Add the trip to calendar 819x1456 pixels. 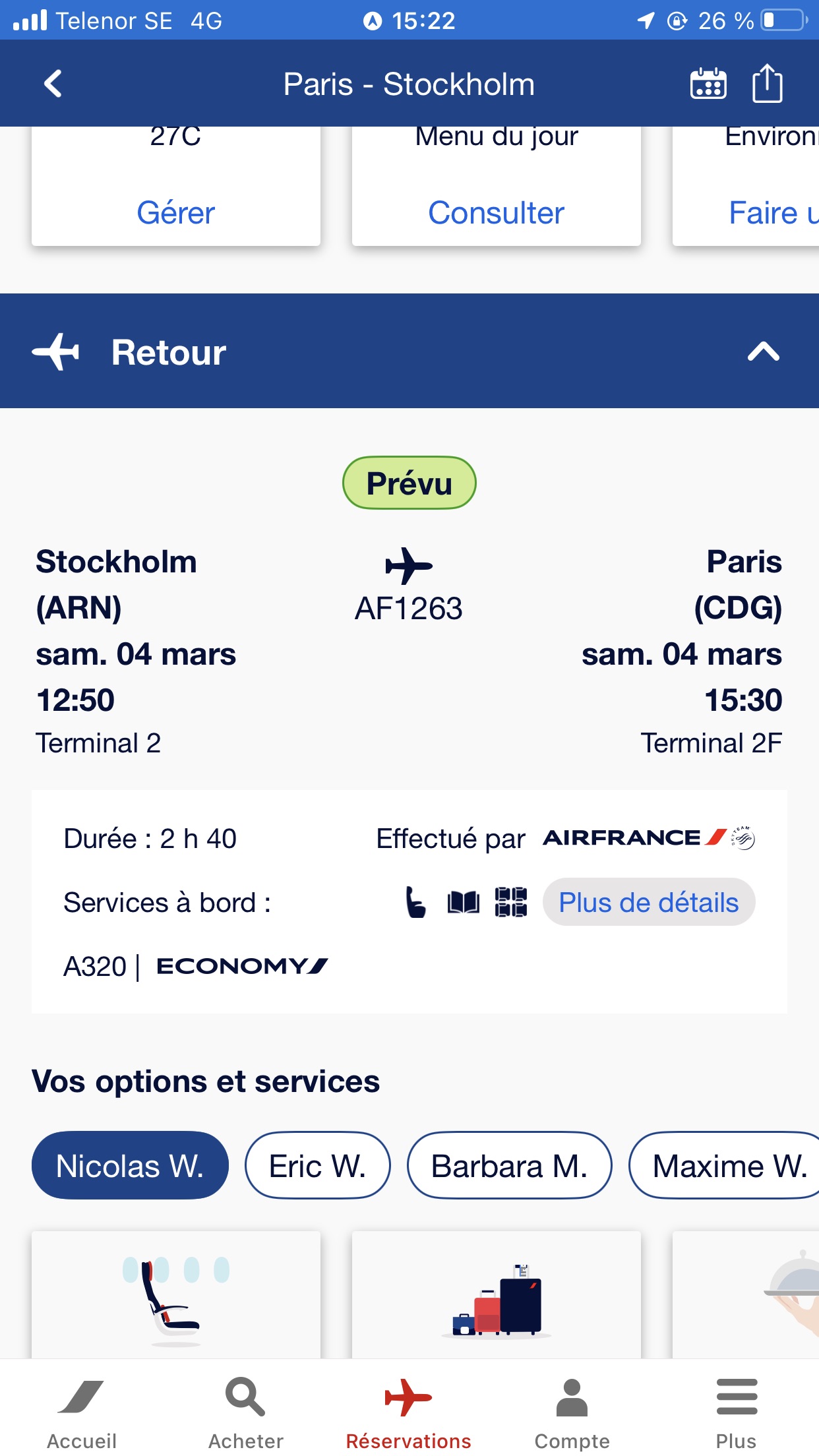click(x=708, y=84)
